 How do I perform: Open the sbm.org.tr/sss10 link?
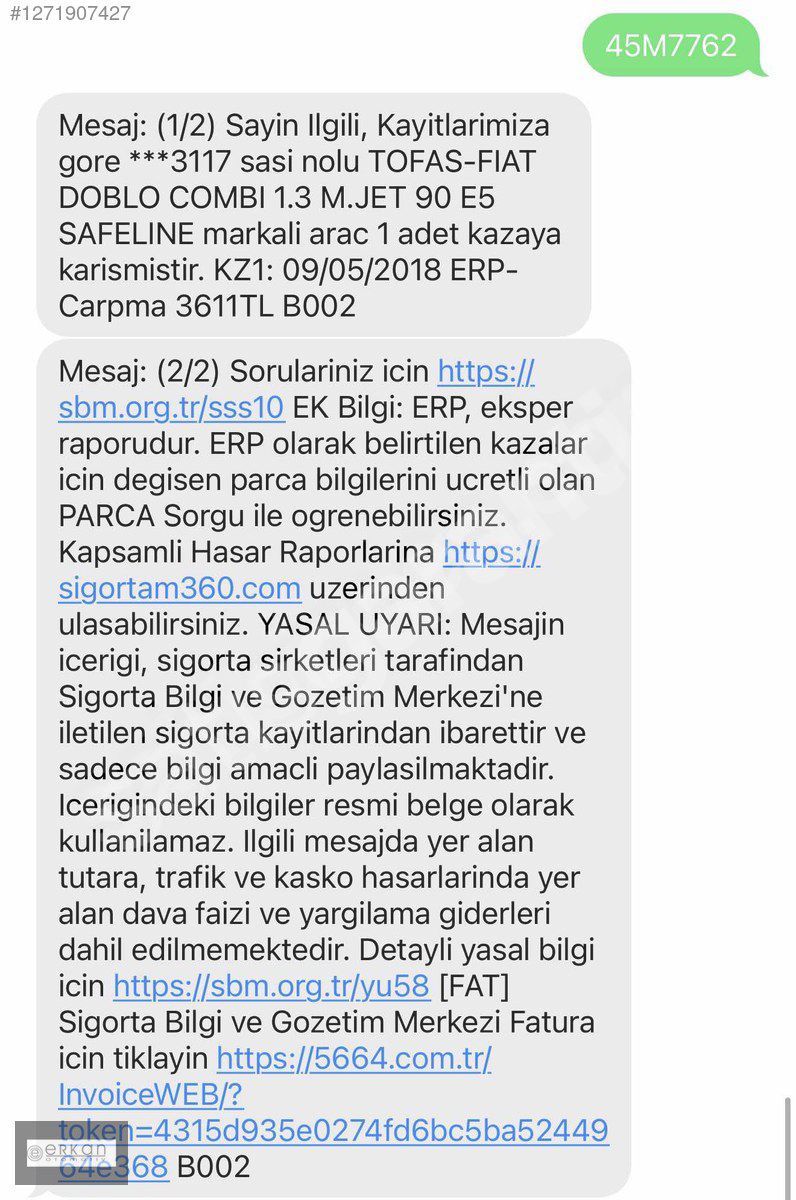[171, 408]
